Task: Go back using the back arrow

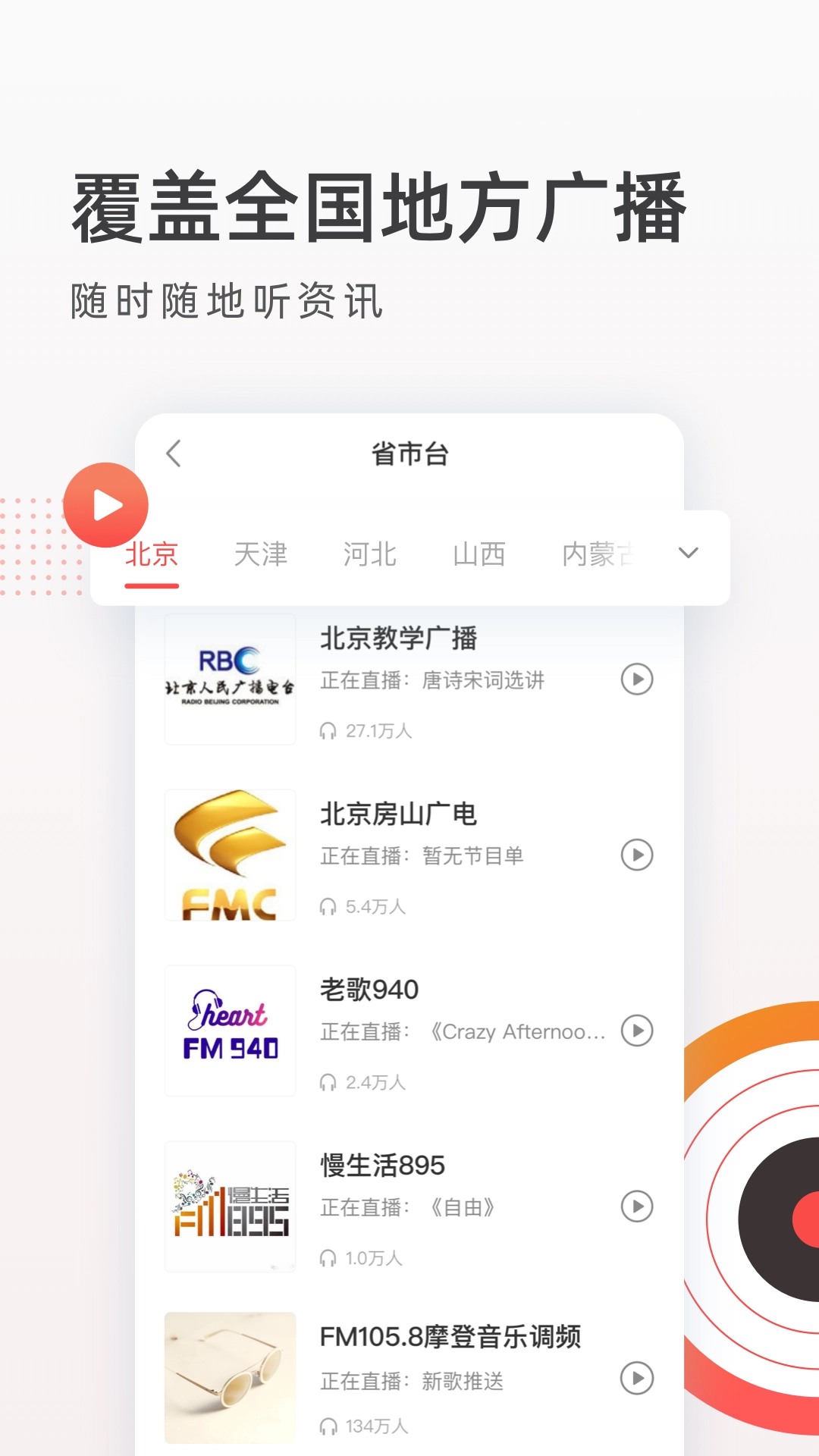Action: [x=173, y=453]
